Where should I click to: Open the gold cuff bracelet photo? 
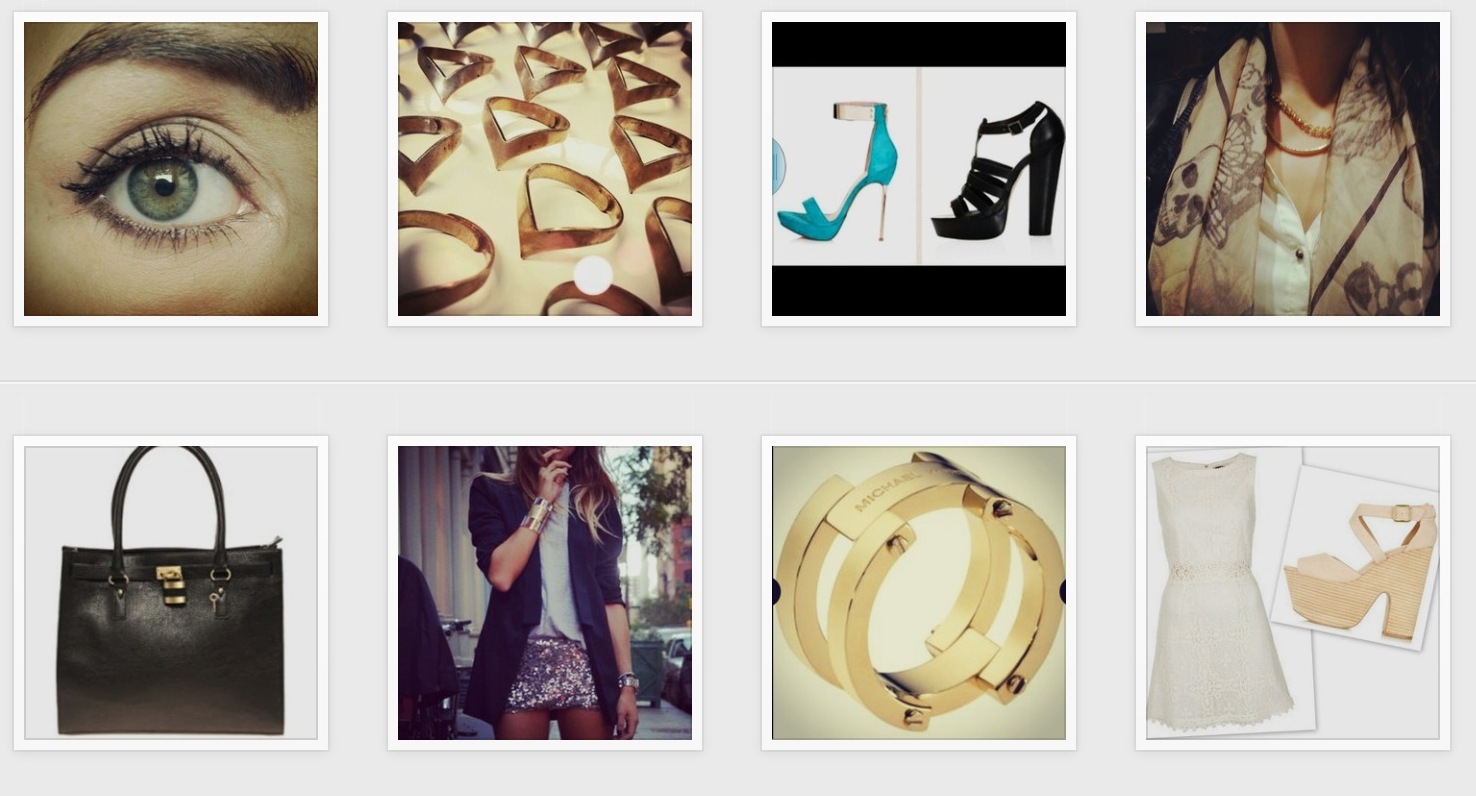point(919,593)
